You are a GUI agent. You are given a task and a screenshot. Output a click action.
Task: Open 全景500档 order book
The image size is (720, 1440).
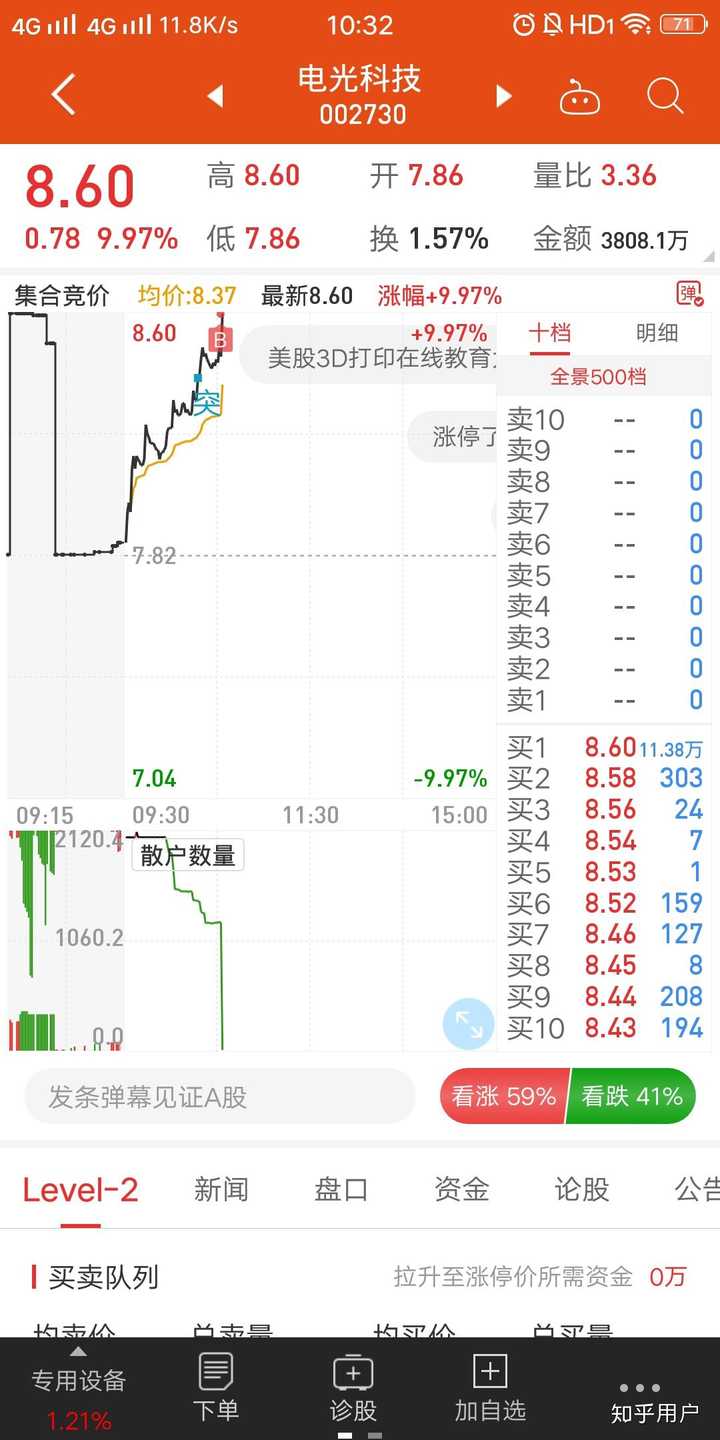coord(599,377)
